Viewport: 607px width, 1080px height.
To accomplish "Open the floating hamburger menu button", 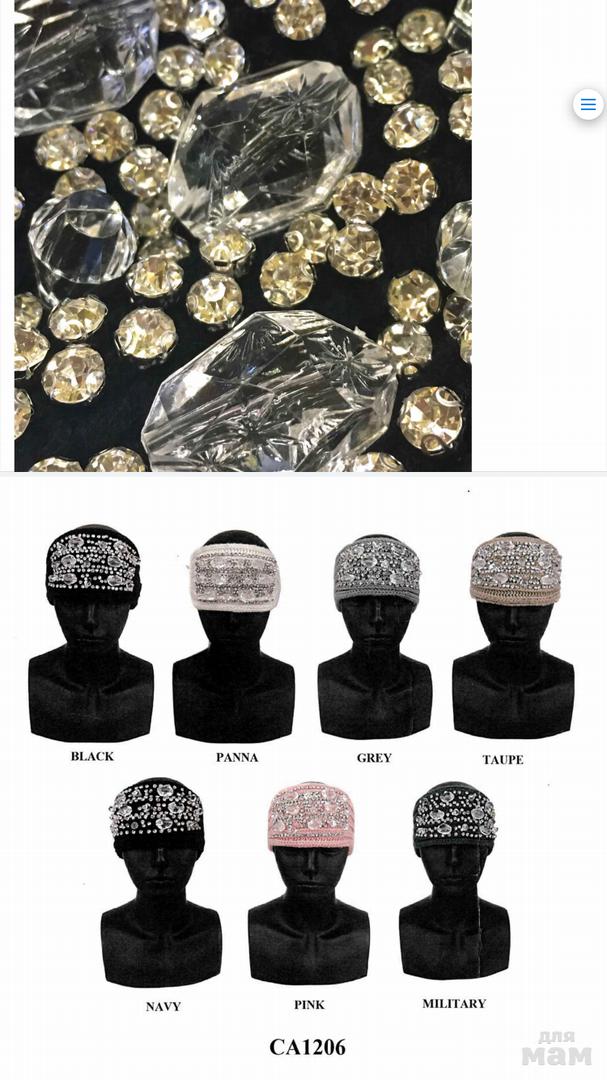I will point(588,105).
